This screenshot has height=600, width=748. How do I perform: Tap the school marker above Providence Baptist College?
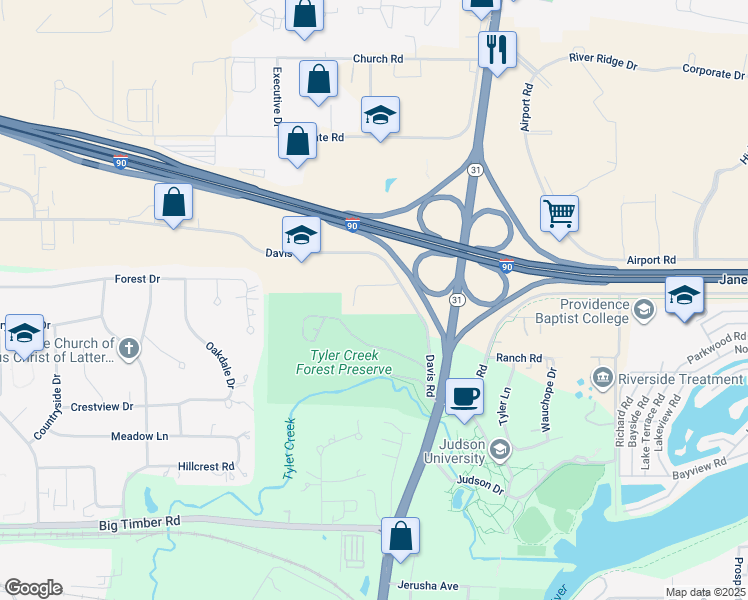click(684, 296)
